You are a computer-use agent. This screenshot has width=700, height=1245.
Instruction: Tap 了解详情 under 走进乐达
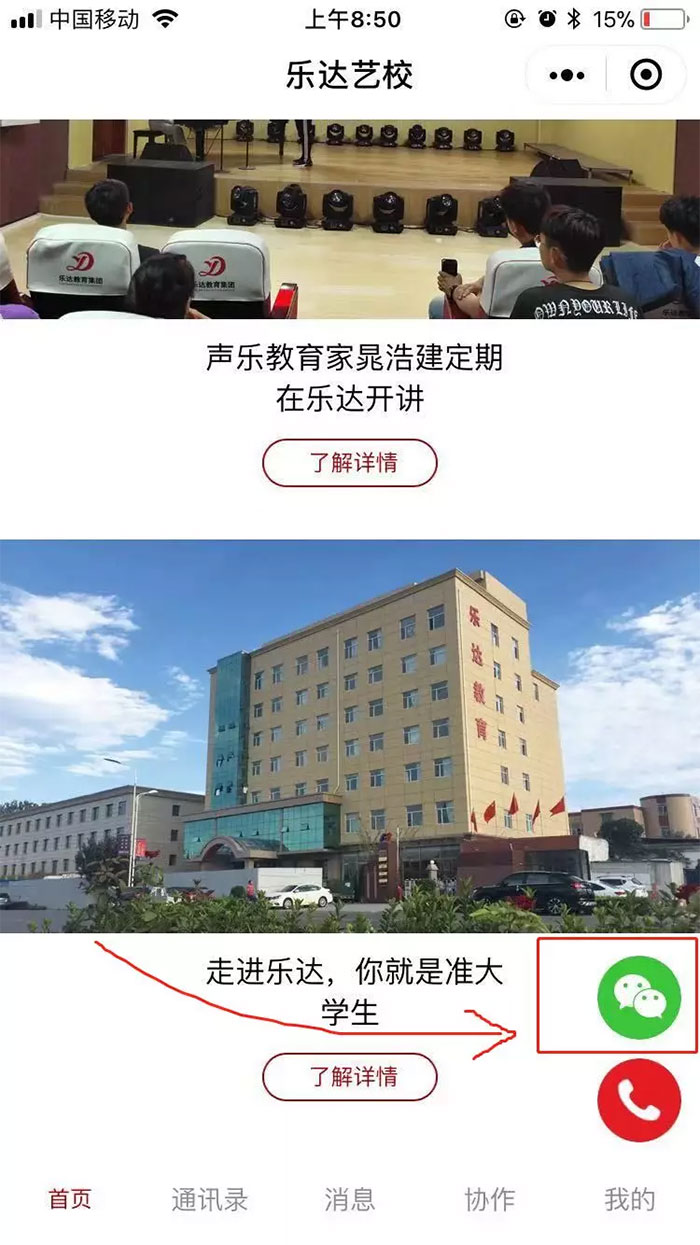(350, 1077)
